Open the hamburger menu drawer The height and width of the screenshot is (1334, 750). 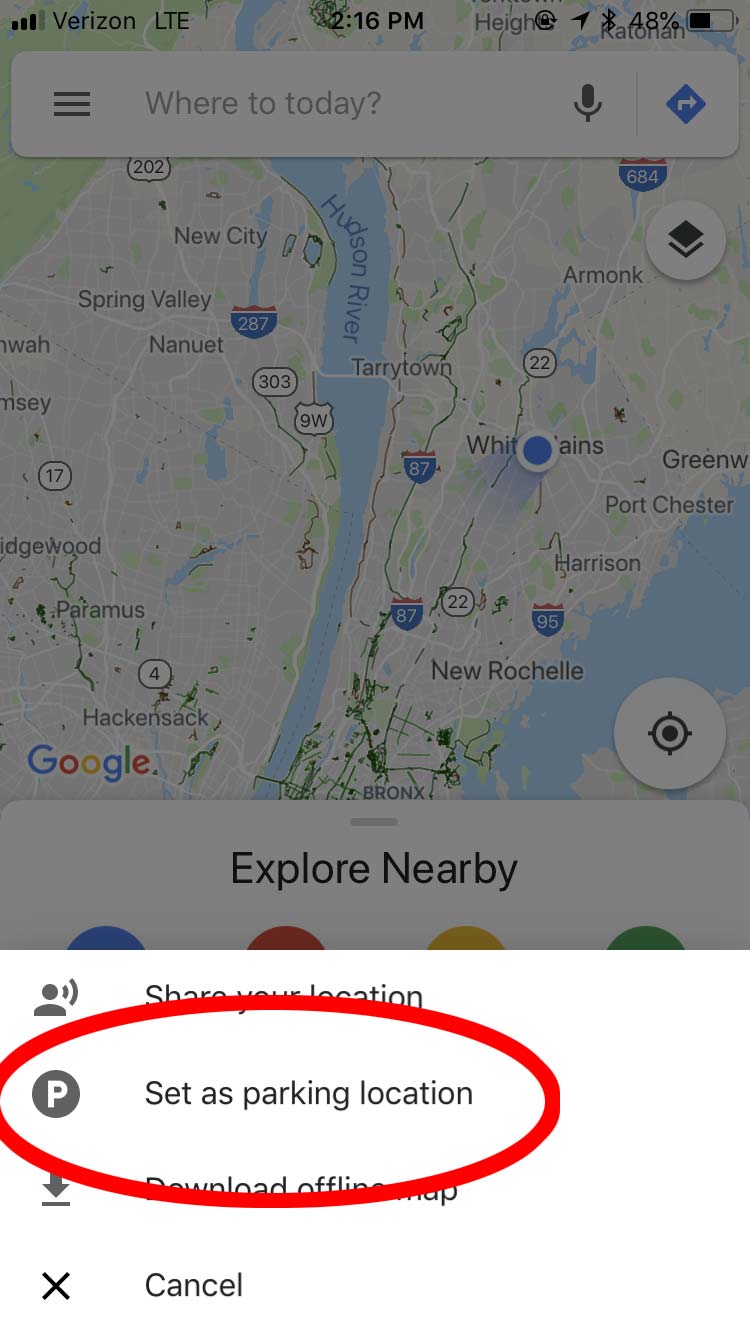pyautogui.click(x=72, y=104)
